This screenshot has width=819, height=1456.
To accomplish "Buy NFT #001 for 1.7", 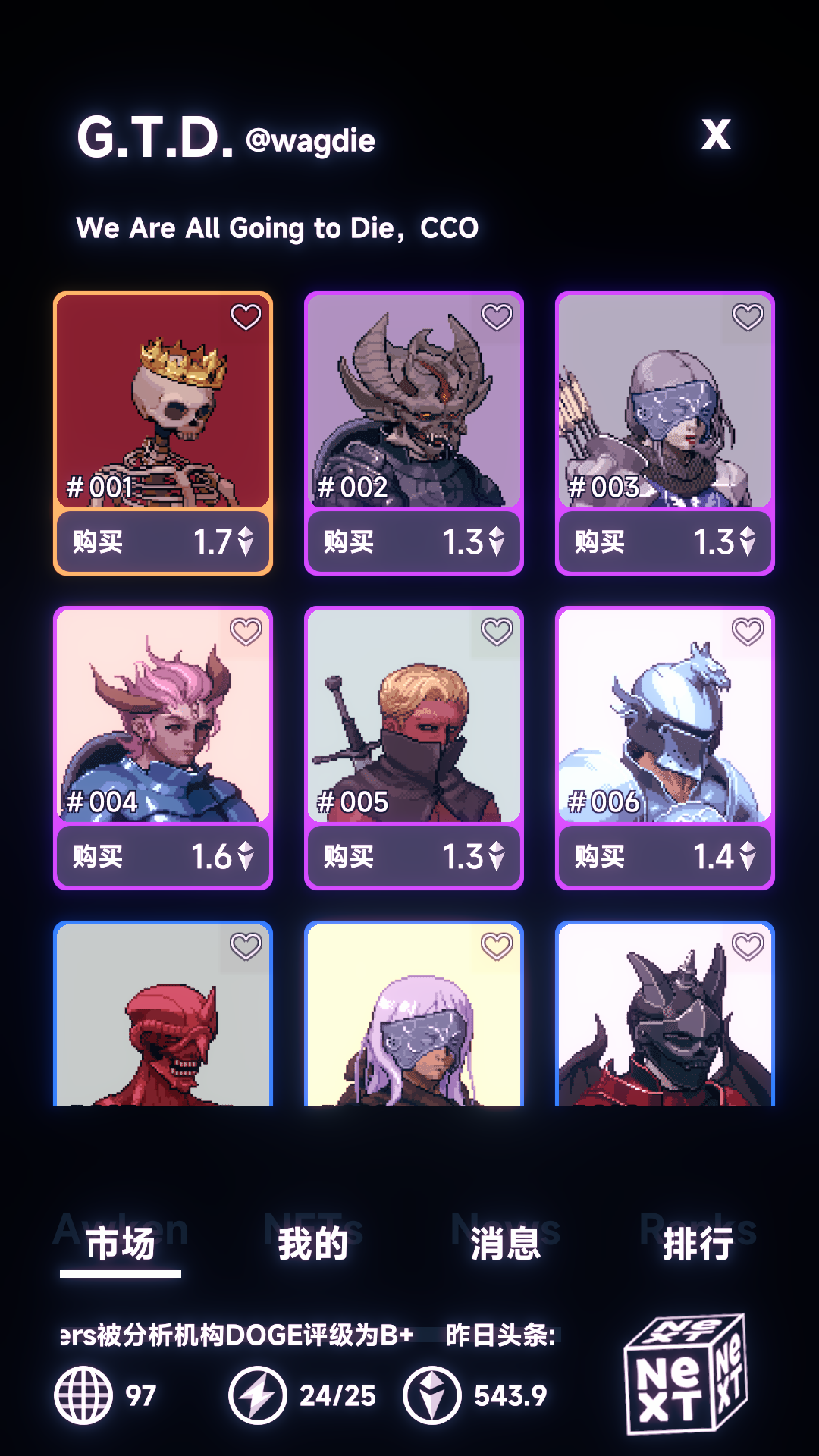I will [163, 541].
